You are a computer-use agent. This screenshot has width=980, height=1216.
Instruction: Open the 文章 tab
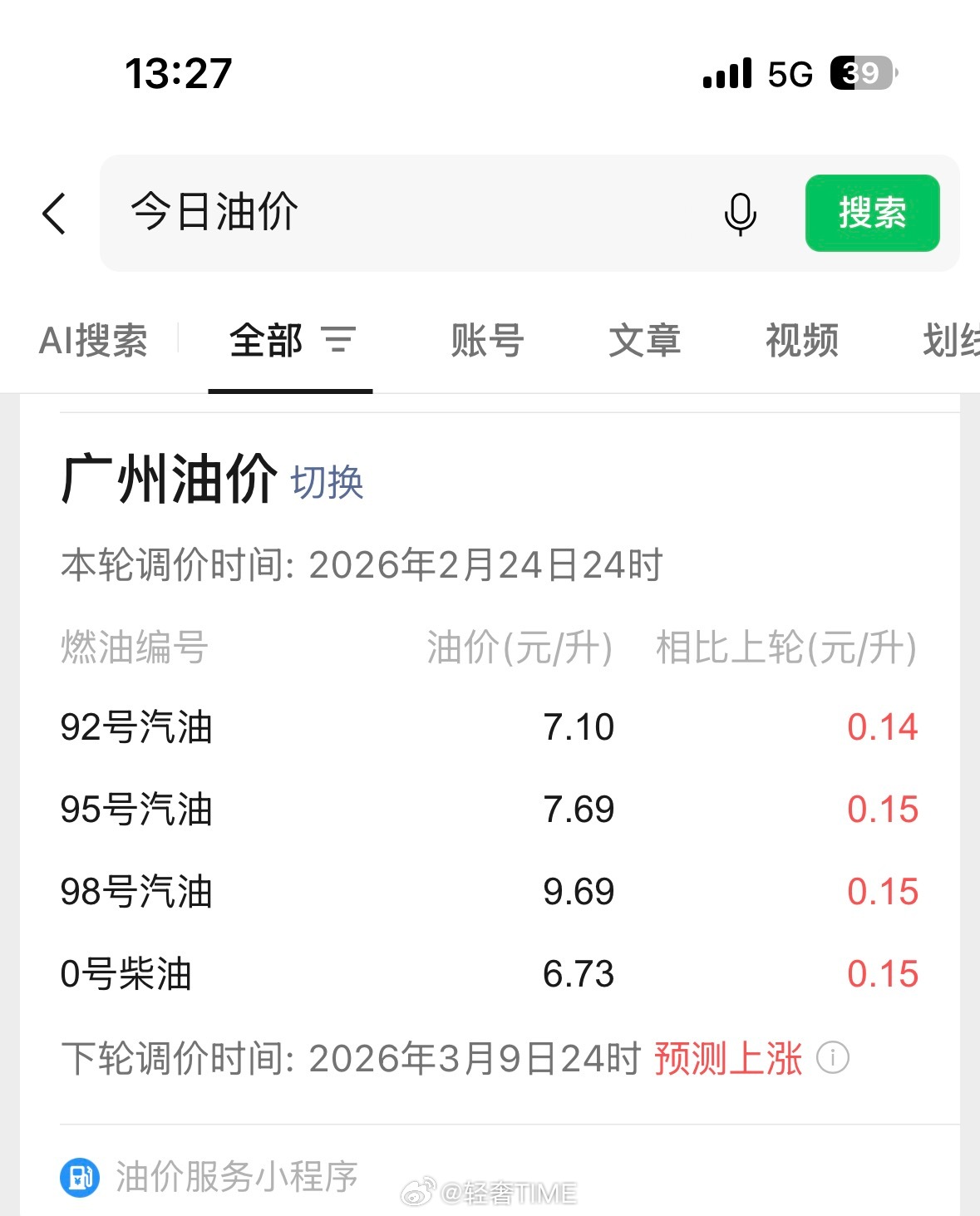[x=646, y=342]
